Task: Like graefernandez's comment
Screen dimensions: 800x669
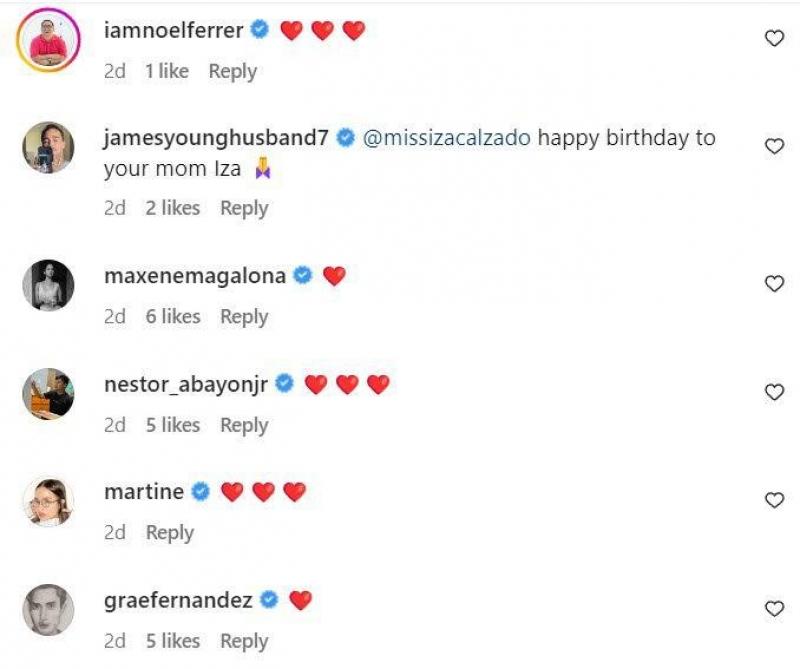Action: pos(773,608)
